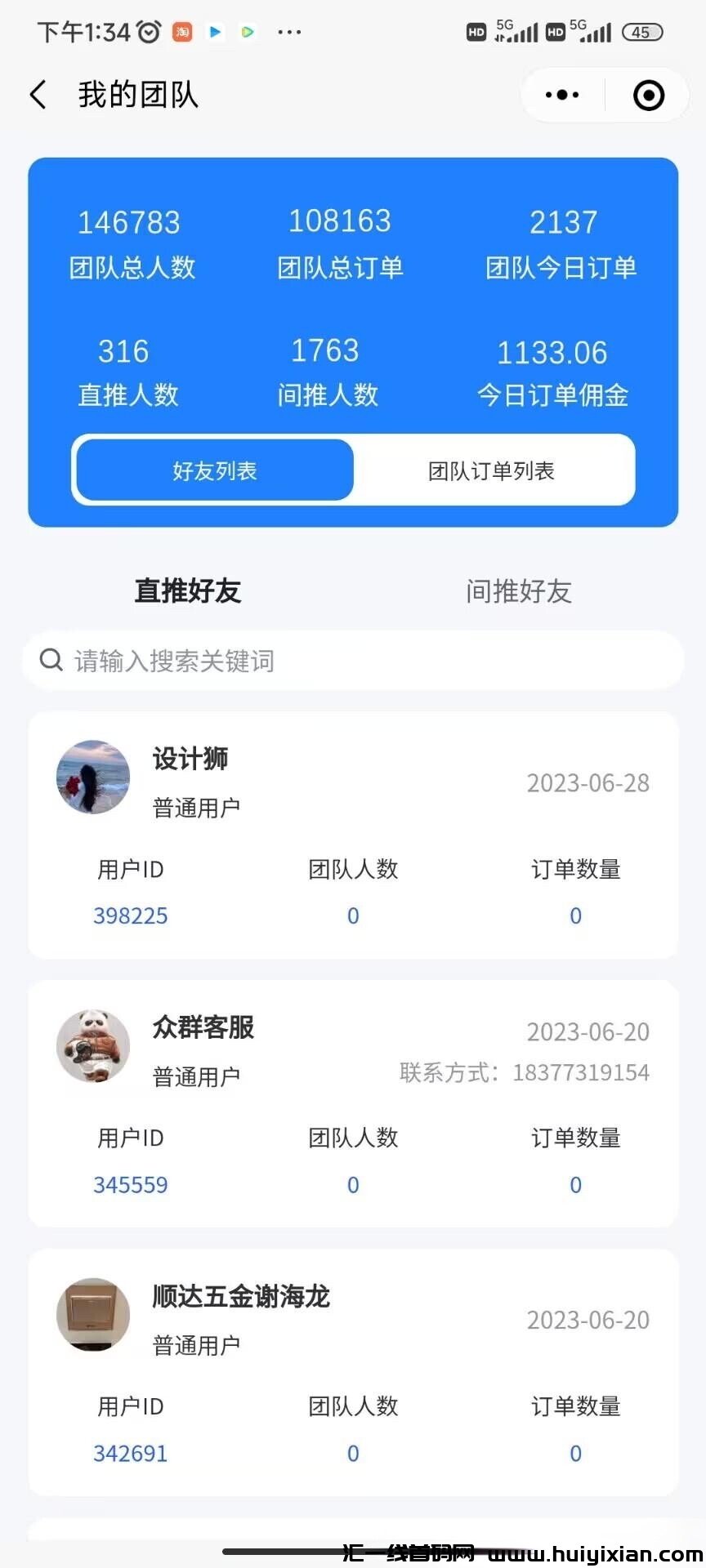Open the mini program three-dot menu
706x1568 pixels.
[562, 95]
